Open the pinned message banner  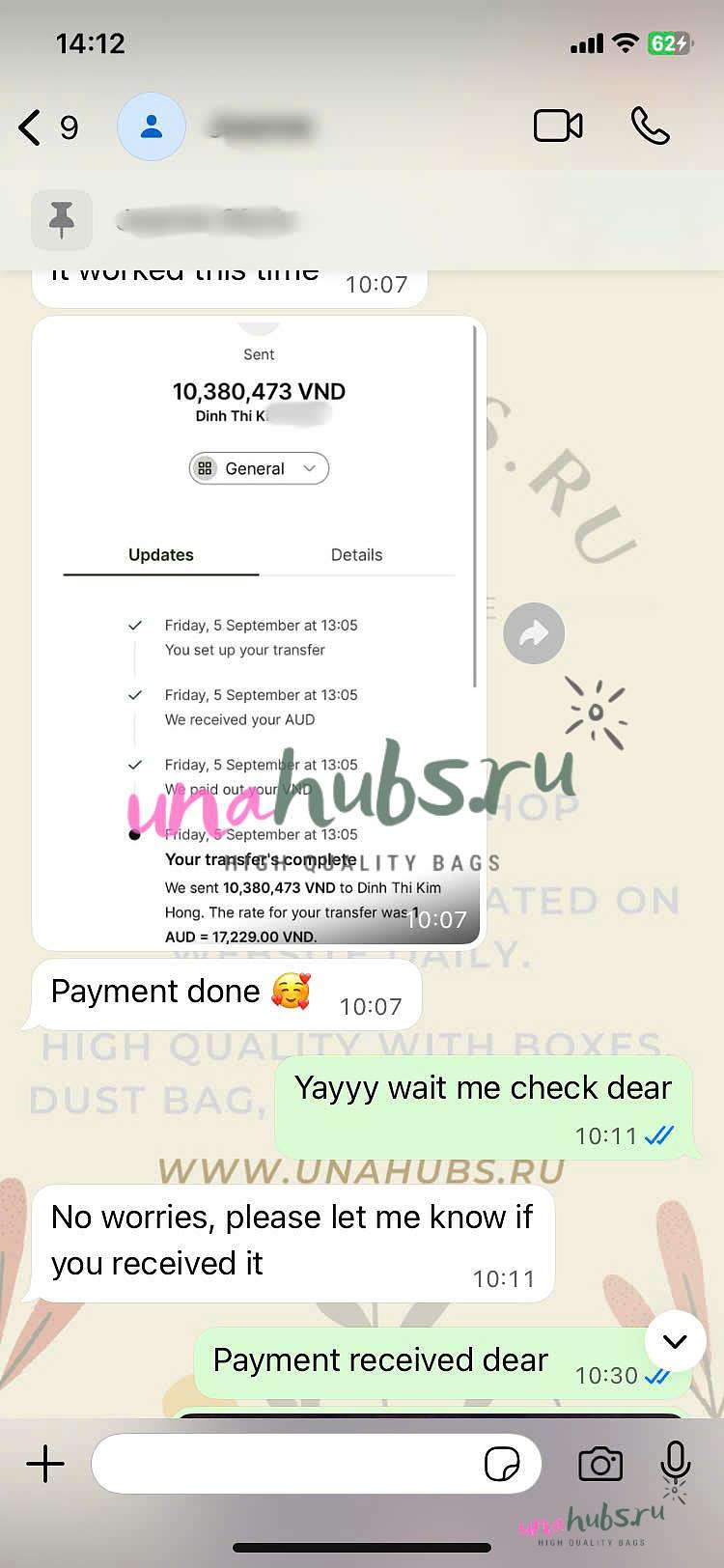pyautogui.click(x=290, y=221)
